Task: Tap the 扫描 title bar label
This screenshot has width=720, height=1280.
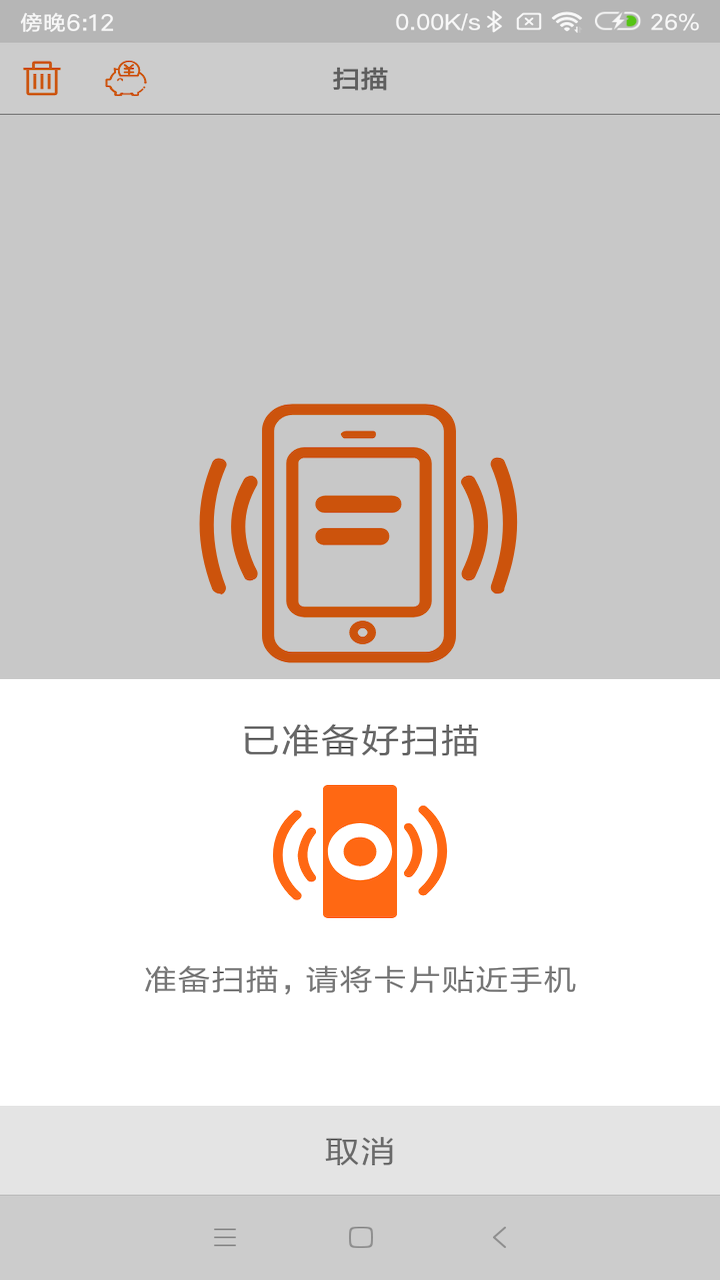Action: [x=360, y=78]
